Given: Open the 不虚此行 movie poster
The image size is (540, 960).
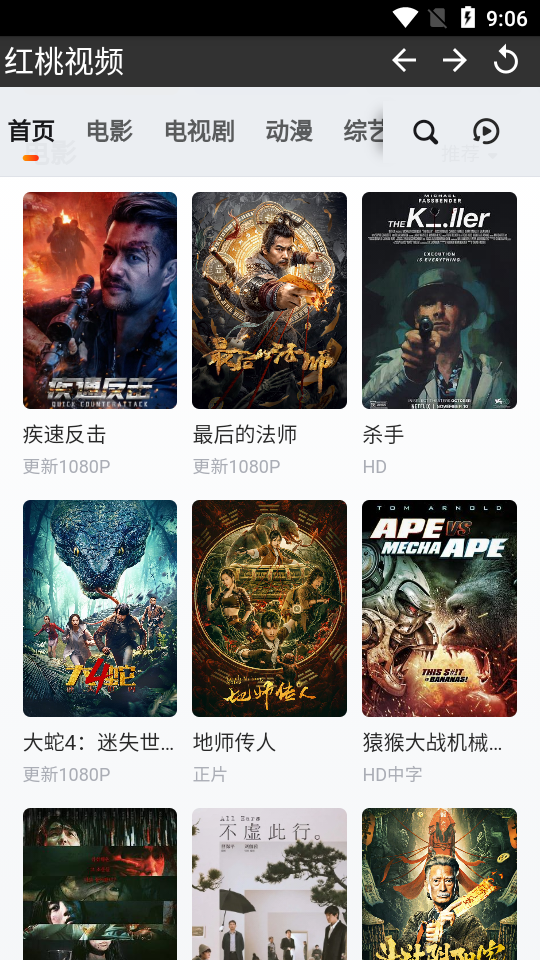Looking at the screenshot, I should 269,884.
